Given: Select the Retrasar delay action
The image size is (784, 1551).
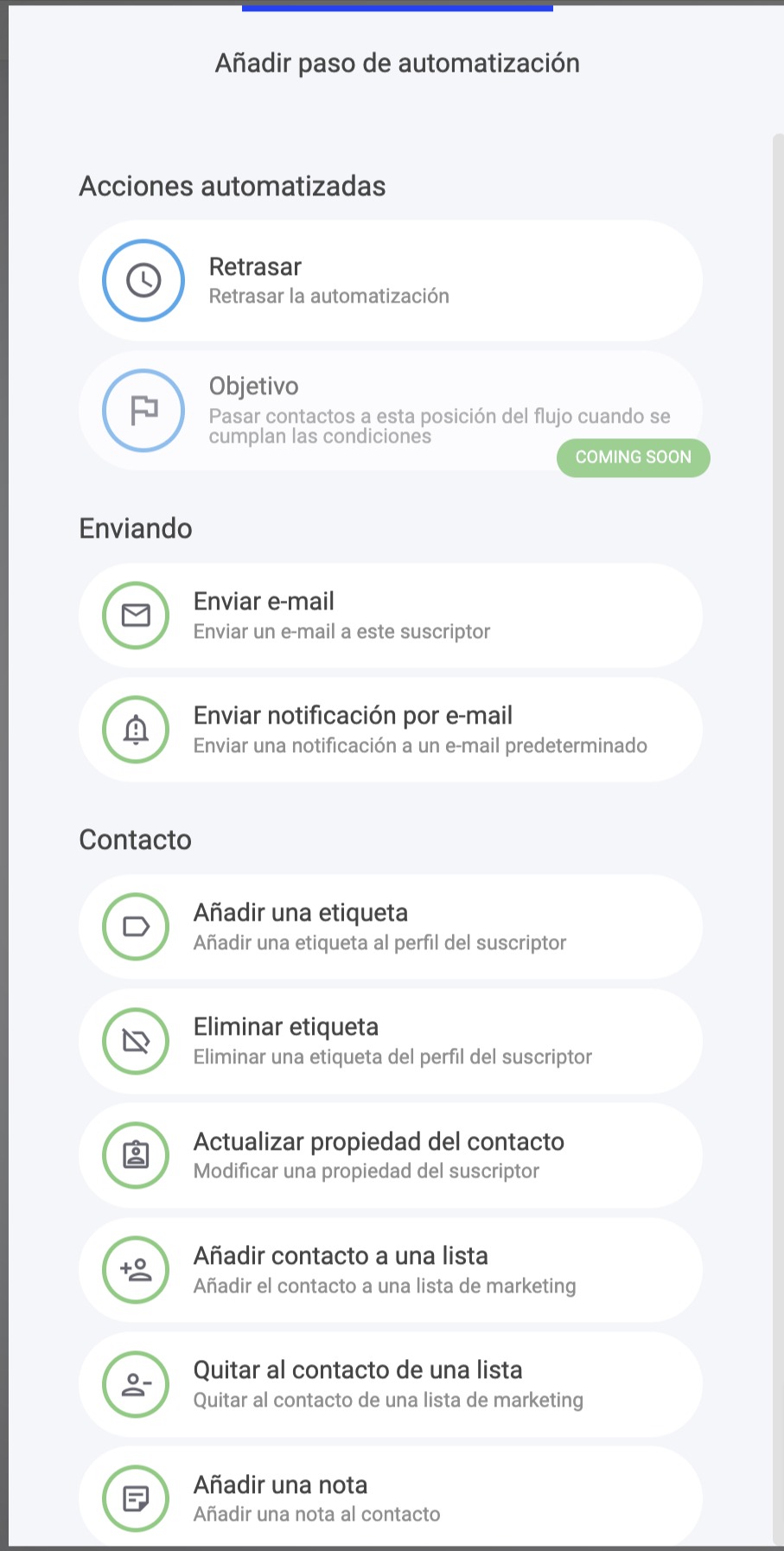Looking at the screenshot, I should pos(389,280).
